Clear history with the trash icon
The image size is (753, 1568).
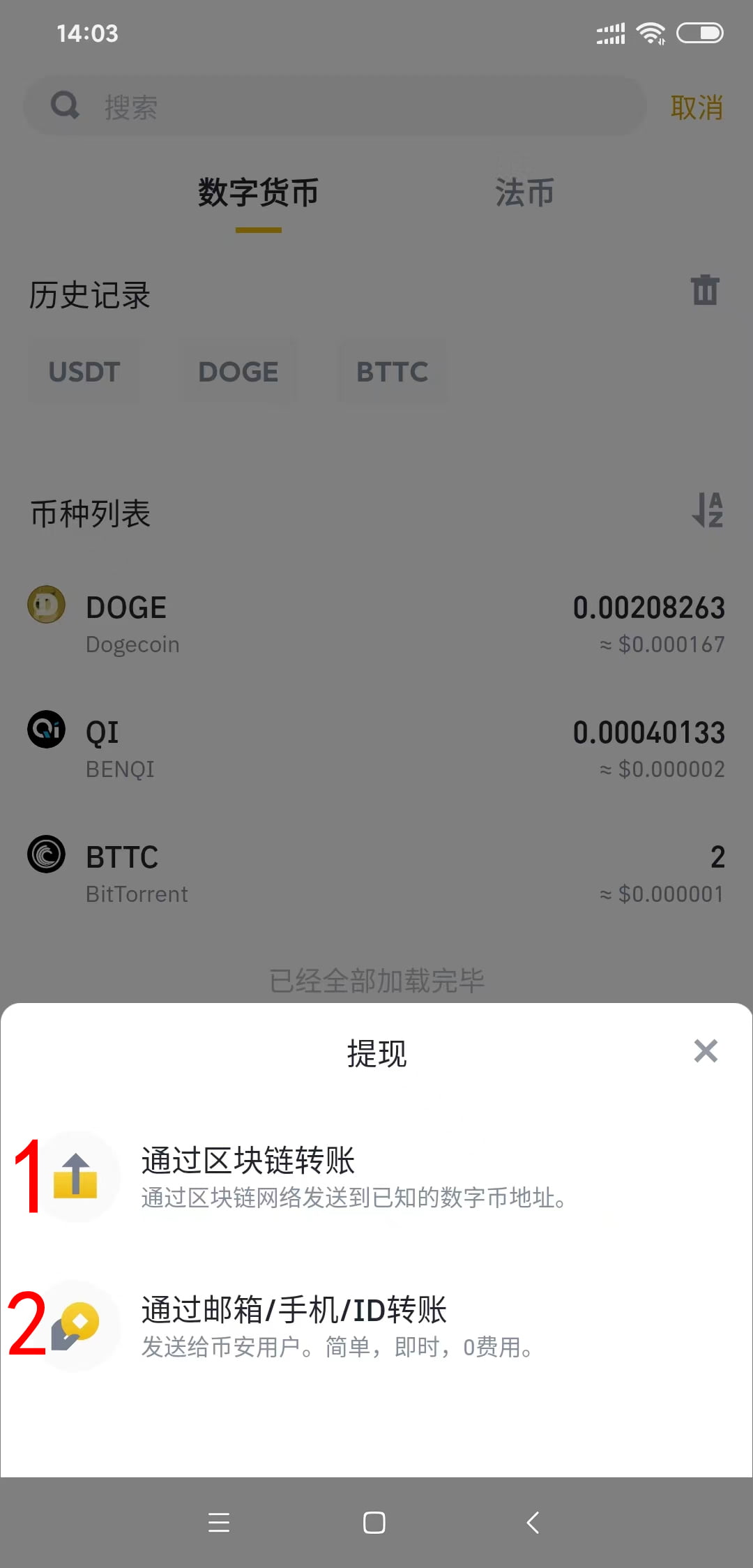705,290
